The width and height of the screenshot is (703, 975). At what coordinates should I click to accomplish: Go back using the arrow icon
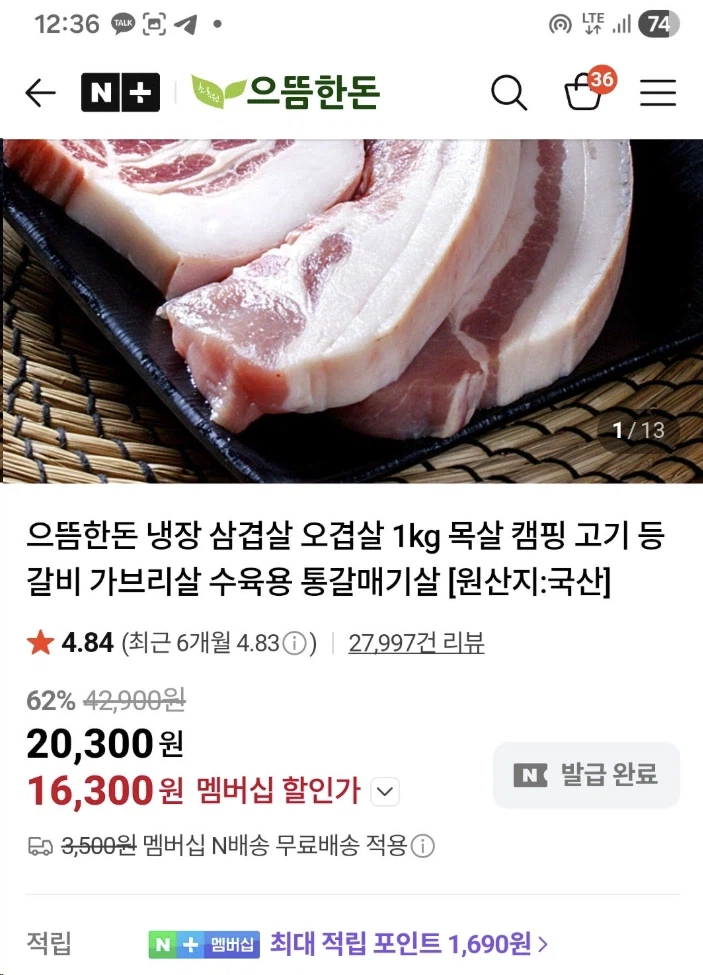click(41, 93)
